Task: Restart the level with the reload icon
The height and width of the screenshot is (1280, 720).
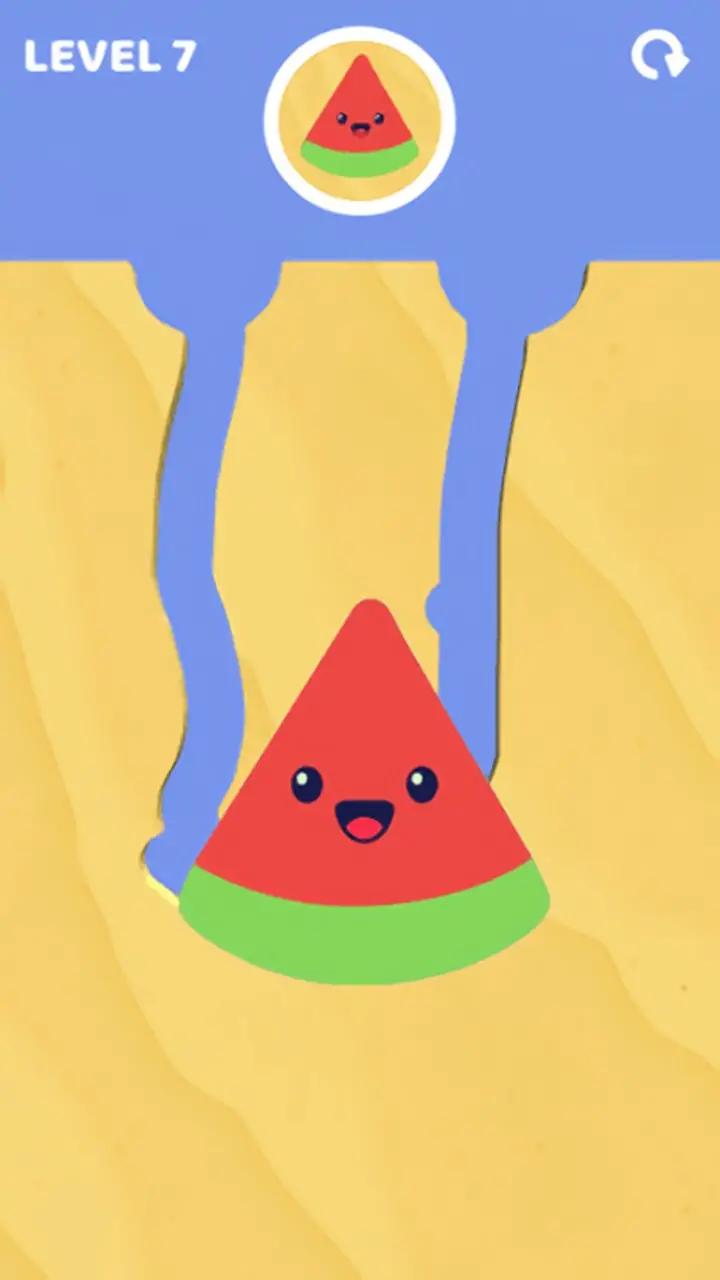Action: (660, 56)
